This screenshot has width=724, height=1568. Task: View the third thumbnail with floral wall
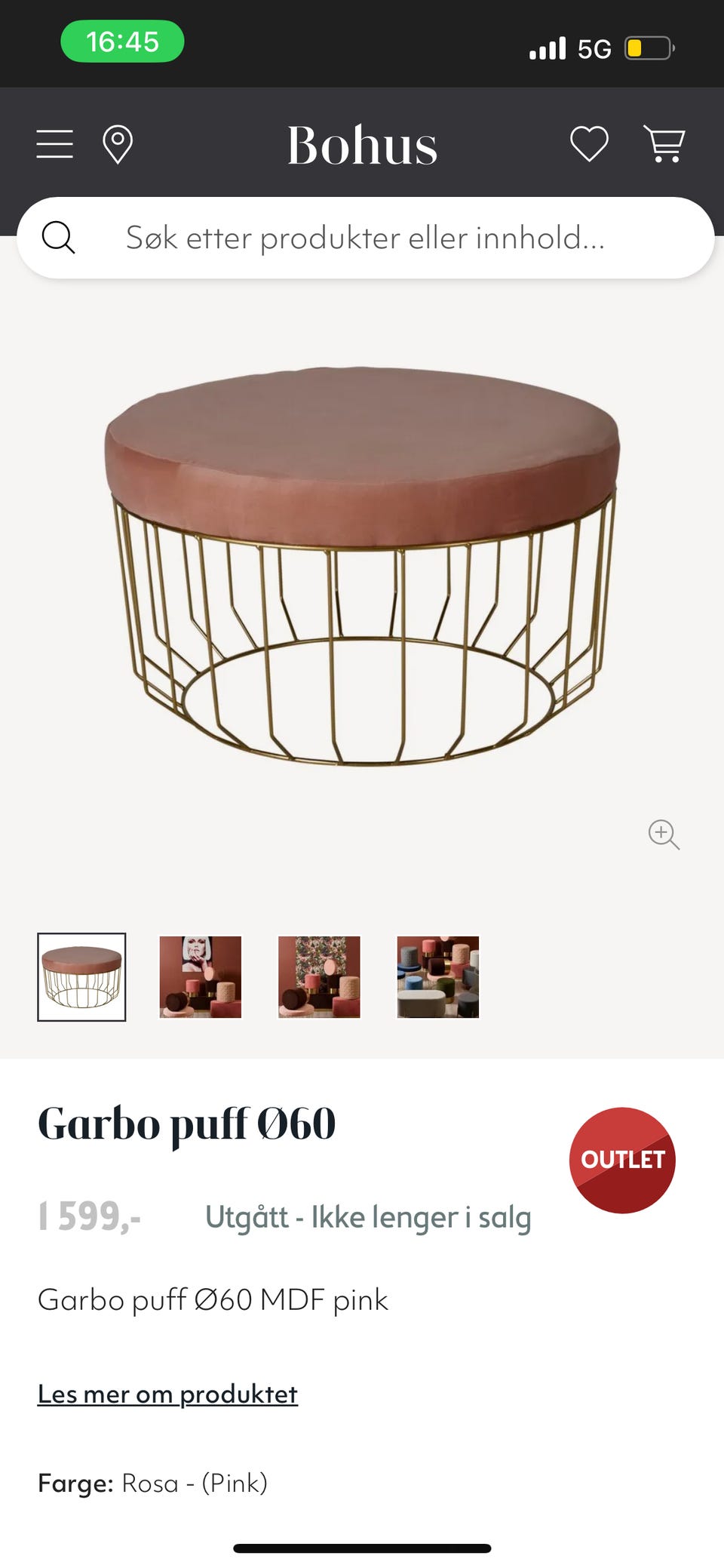[319, 977]
